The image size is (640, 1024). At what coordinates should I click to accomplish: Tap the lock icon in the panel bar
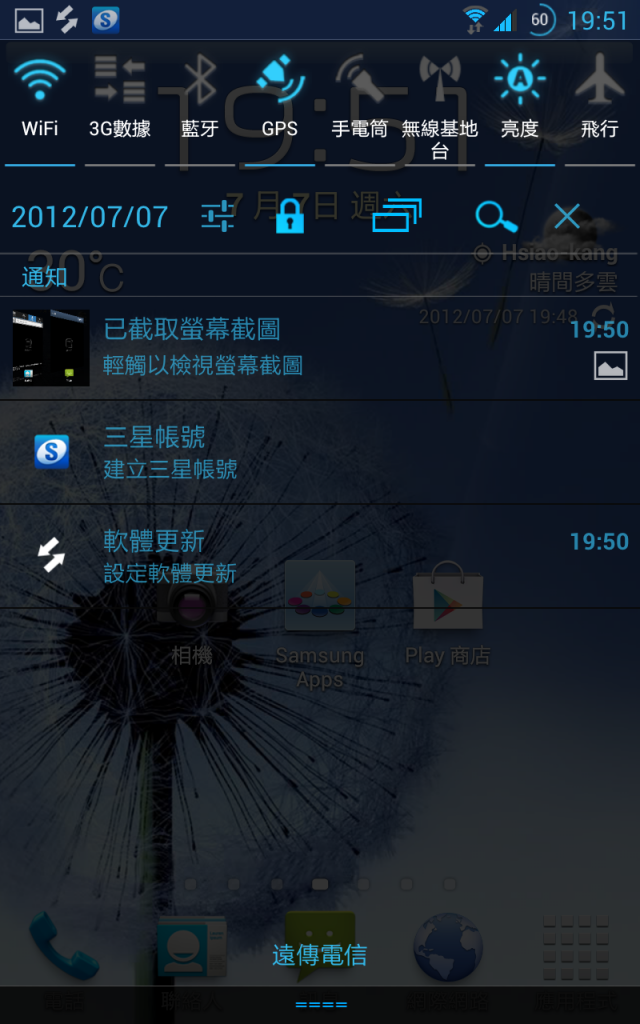tap(289, 216)
